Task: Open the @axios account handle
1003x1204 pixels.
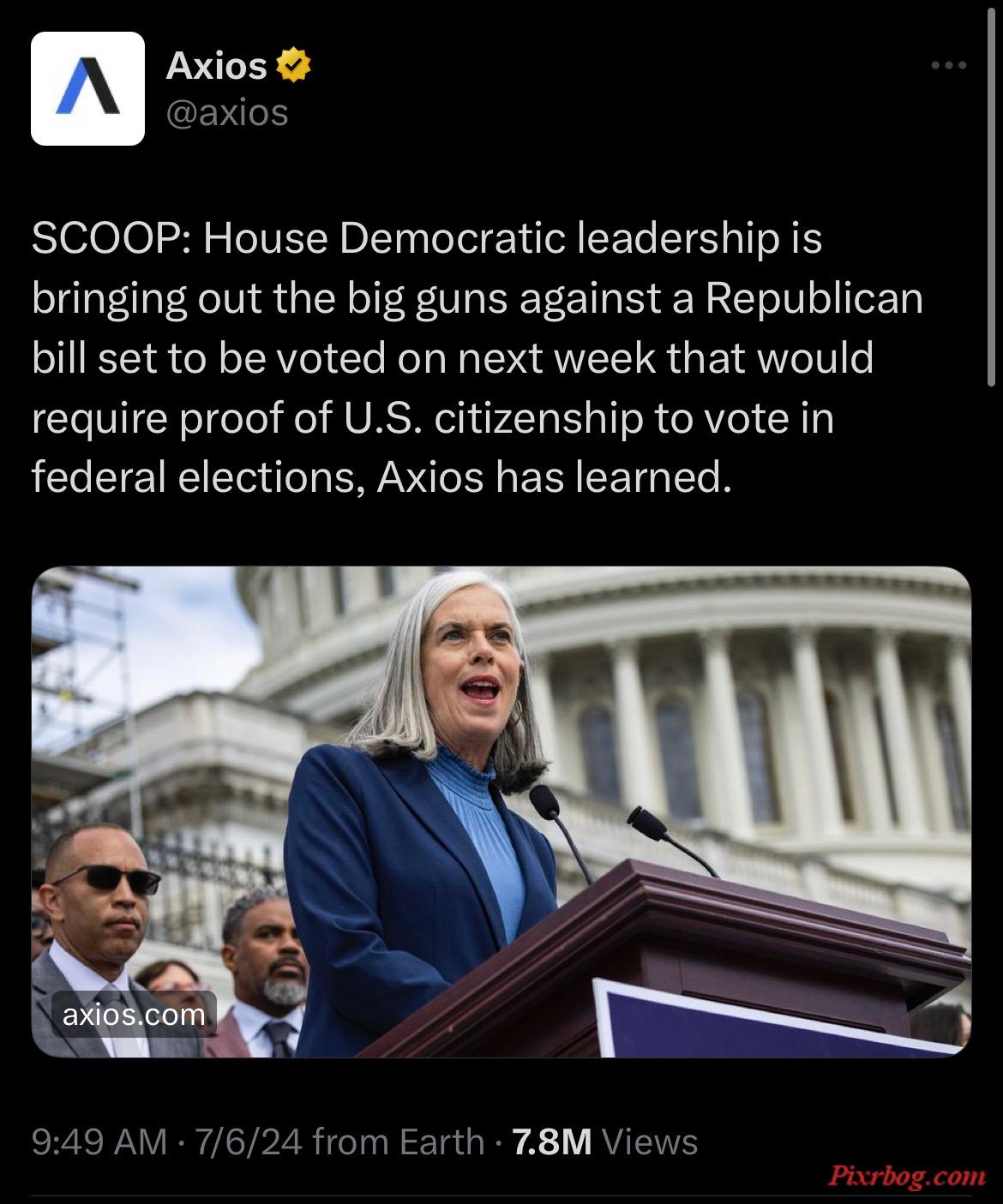Action: pos(226,112)
